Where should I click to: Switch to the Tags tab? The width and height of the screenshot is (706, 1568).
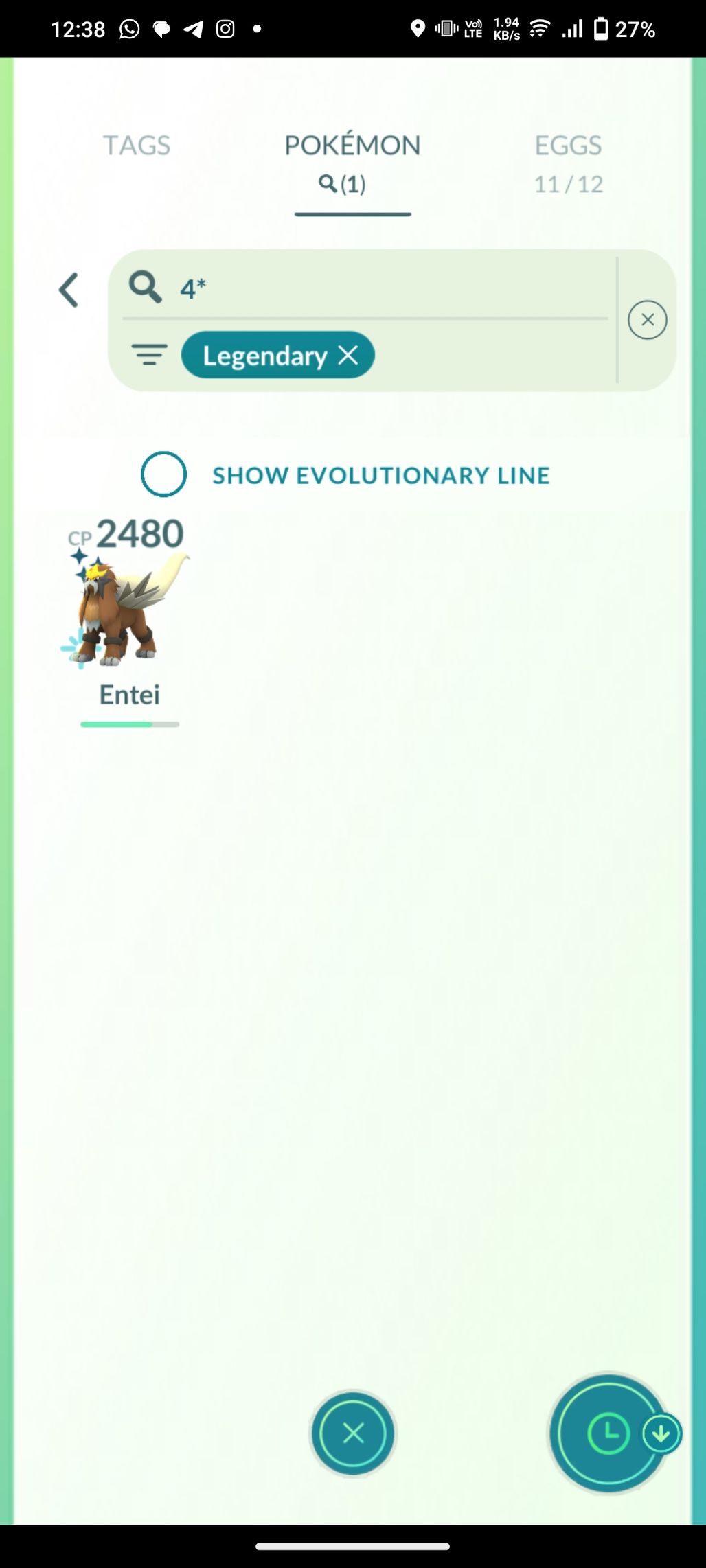click(x=137, y=146)
